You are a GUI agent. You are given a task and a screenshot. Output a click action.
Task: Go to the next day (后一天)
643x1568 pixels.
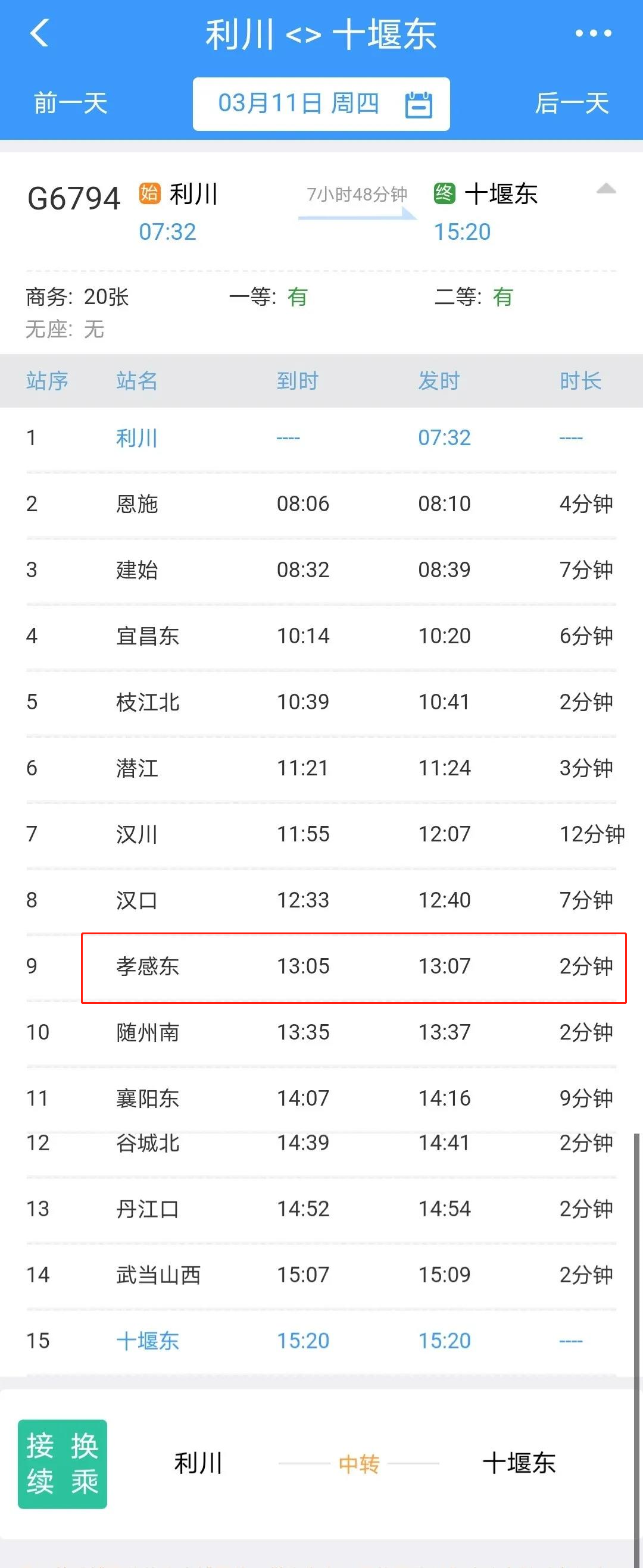572,103
